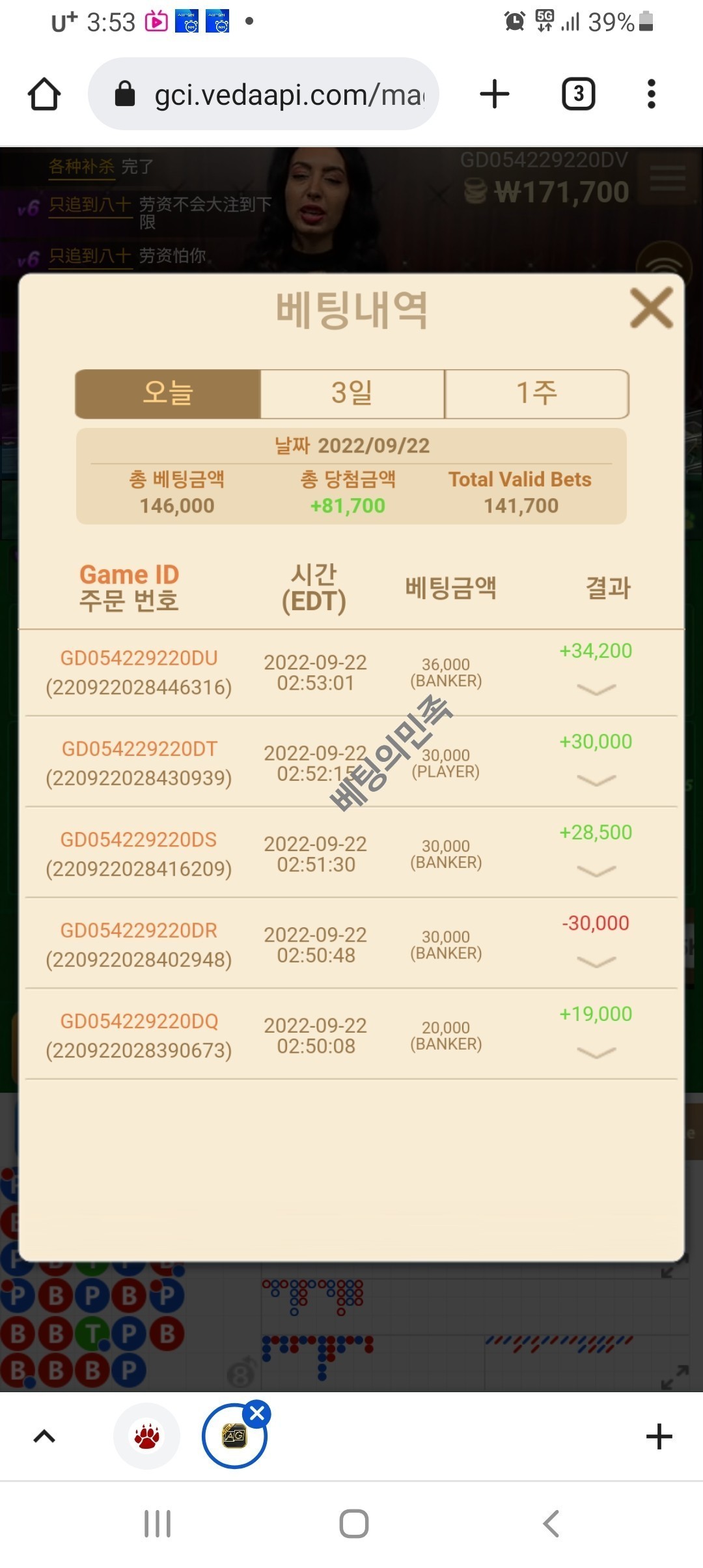Close the AG shortcut tab in the bottom bar
This screenshot has height=1568, width=703.
(257, 1413)
